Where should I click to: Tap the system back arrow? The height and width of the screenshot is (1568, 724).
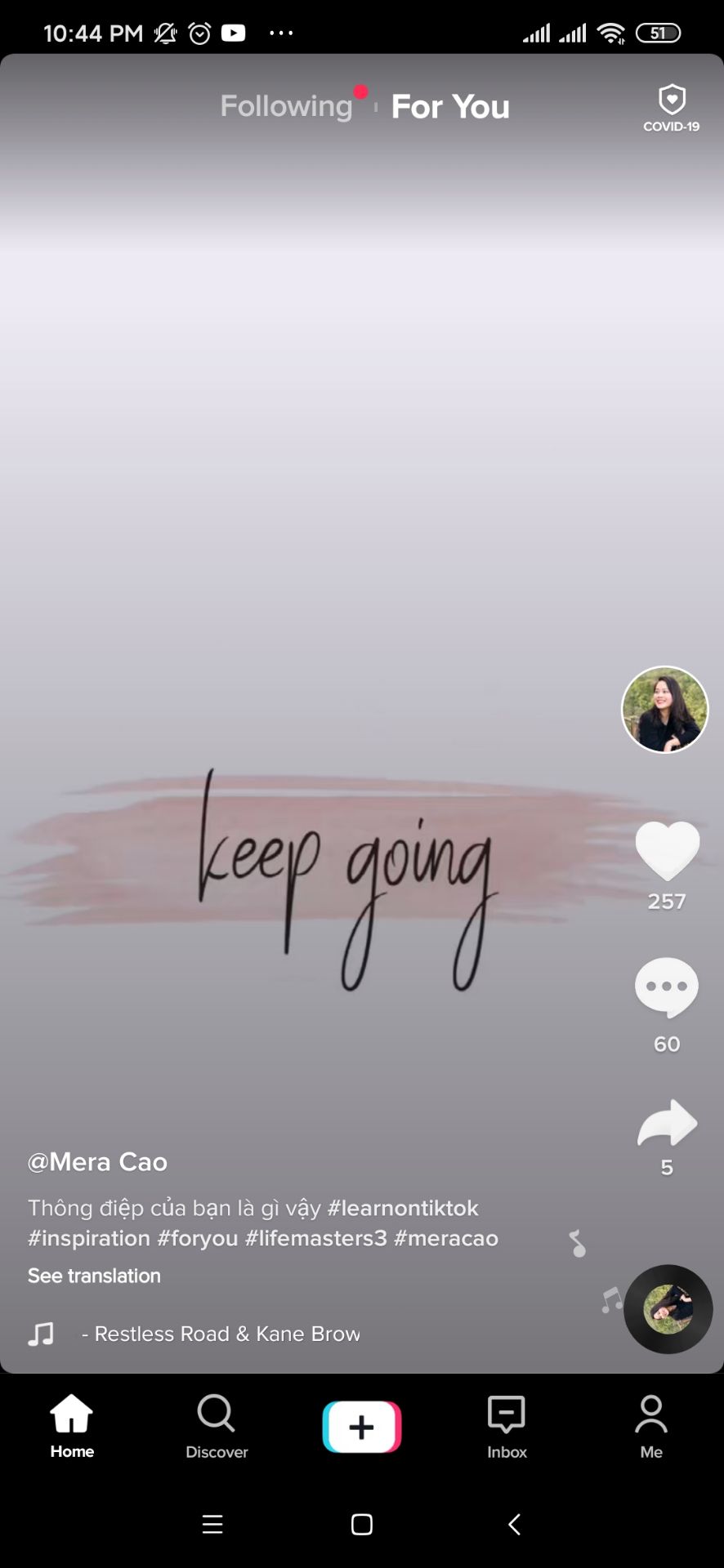[514, 1524]
